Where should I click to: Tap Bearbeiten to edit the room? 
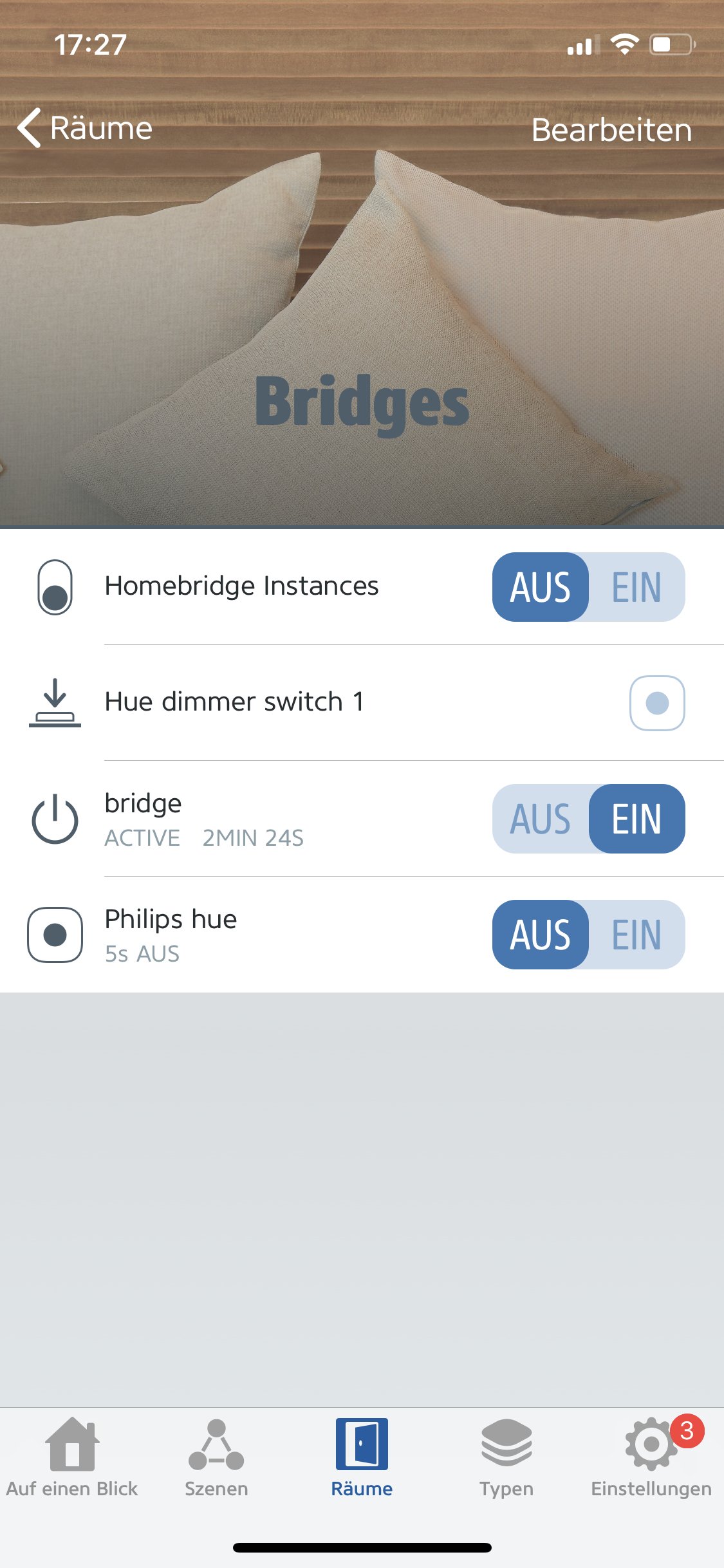tap(611, 129)
